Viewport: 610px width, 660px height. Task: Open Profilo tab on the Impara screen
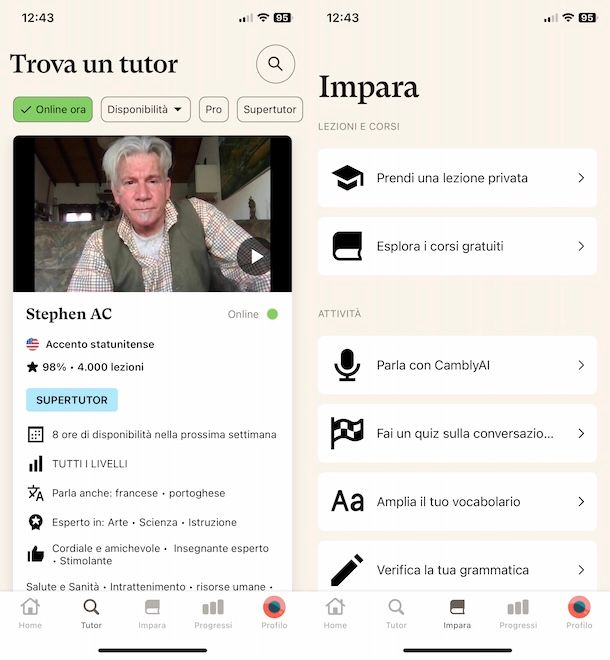[579, 613]
